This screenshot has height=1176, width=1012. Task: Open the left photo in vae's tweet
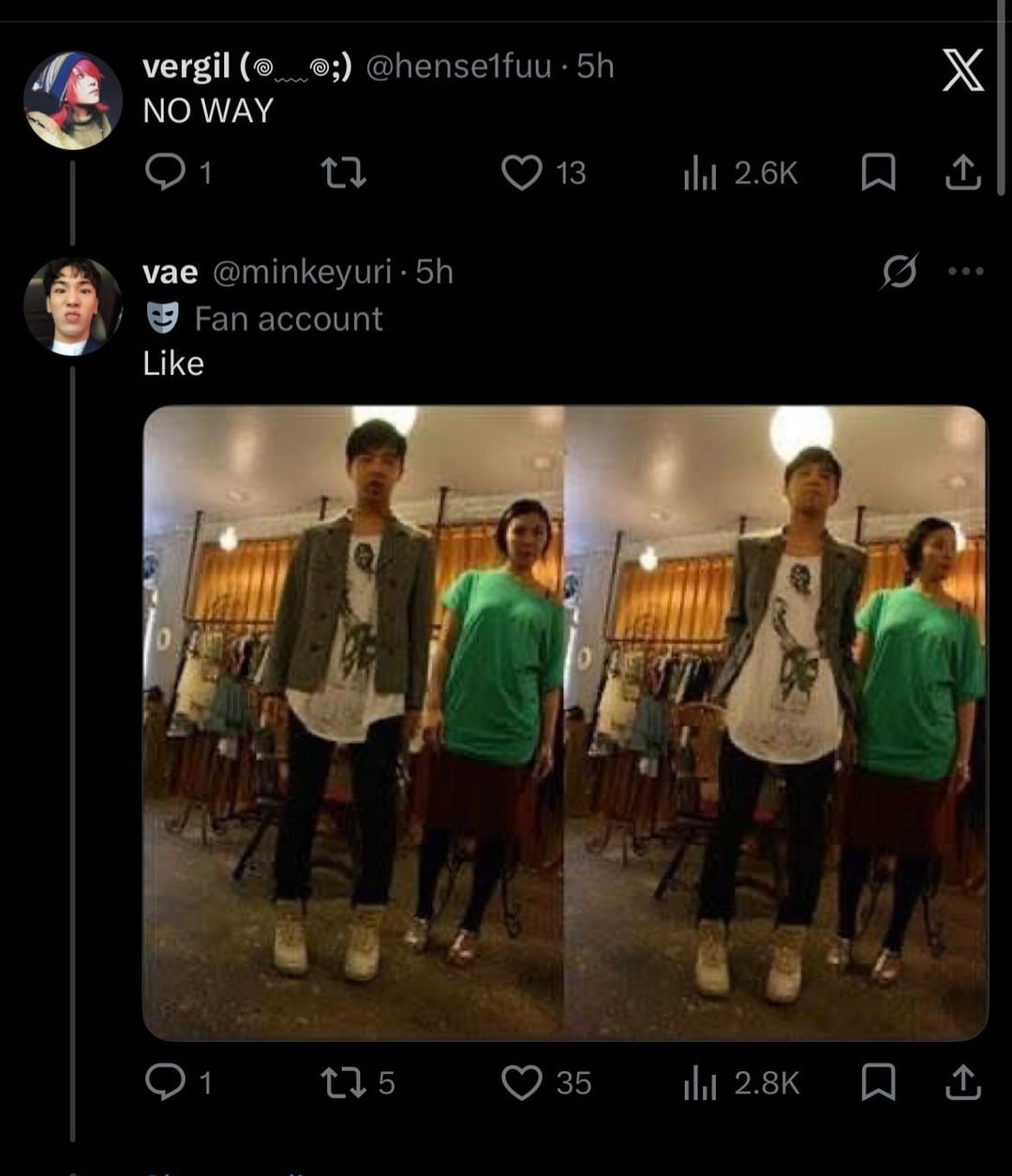tap(353, 722)
